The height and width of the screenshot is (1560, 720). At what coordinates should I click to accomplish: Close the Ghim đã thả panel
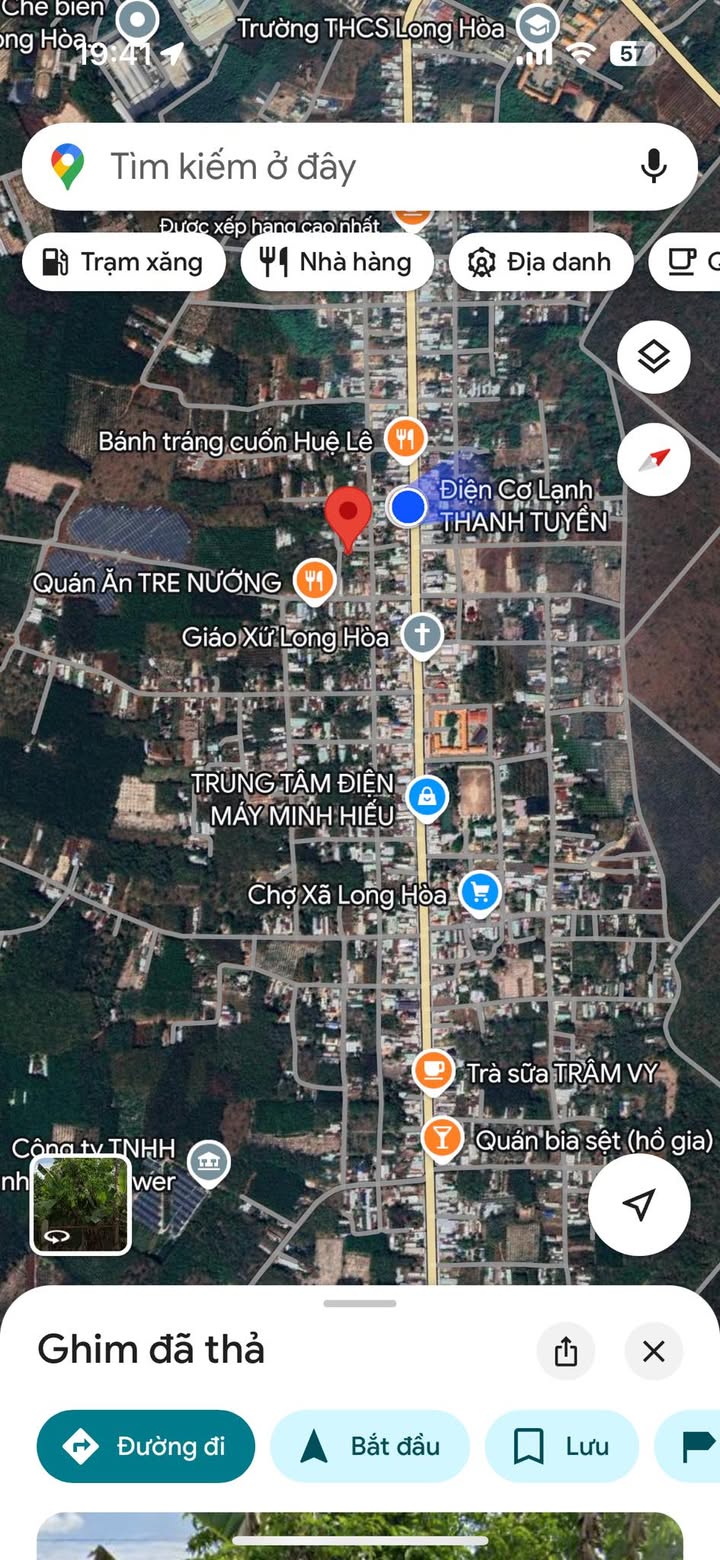point(654,1352)
